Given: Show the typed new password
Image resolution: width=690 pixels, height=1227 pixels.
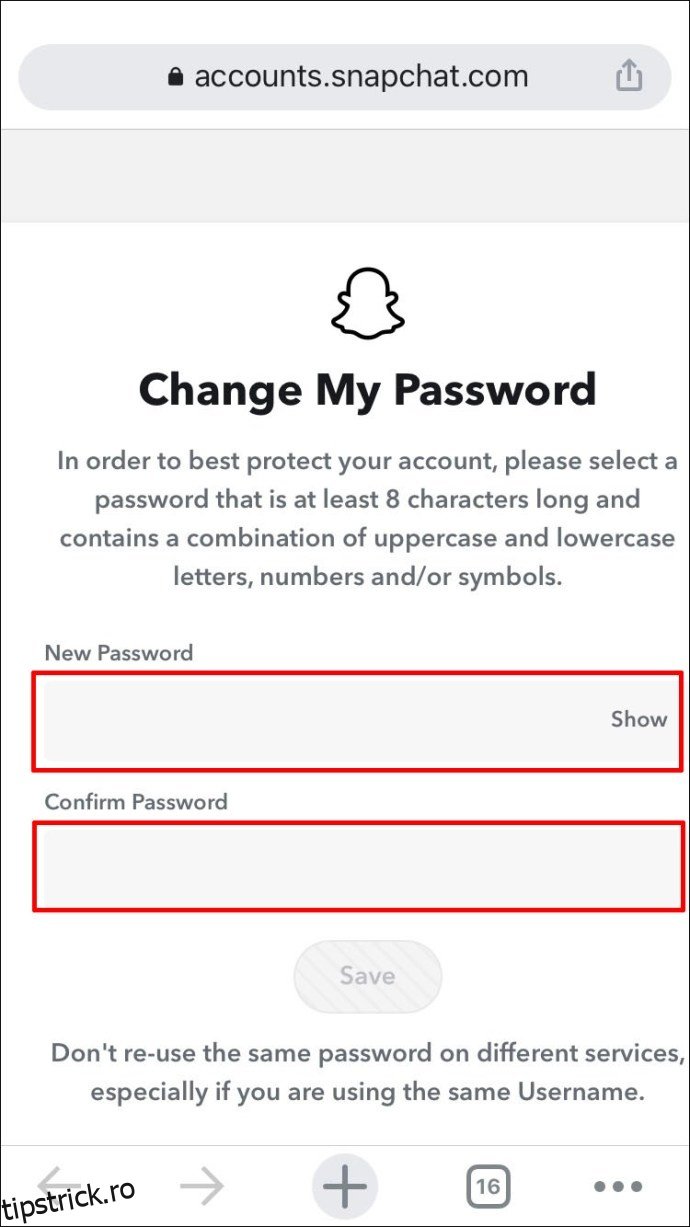Looking at the screenshot, I should pyautogui.click(x=638, y=719).
